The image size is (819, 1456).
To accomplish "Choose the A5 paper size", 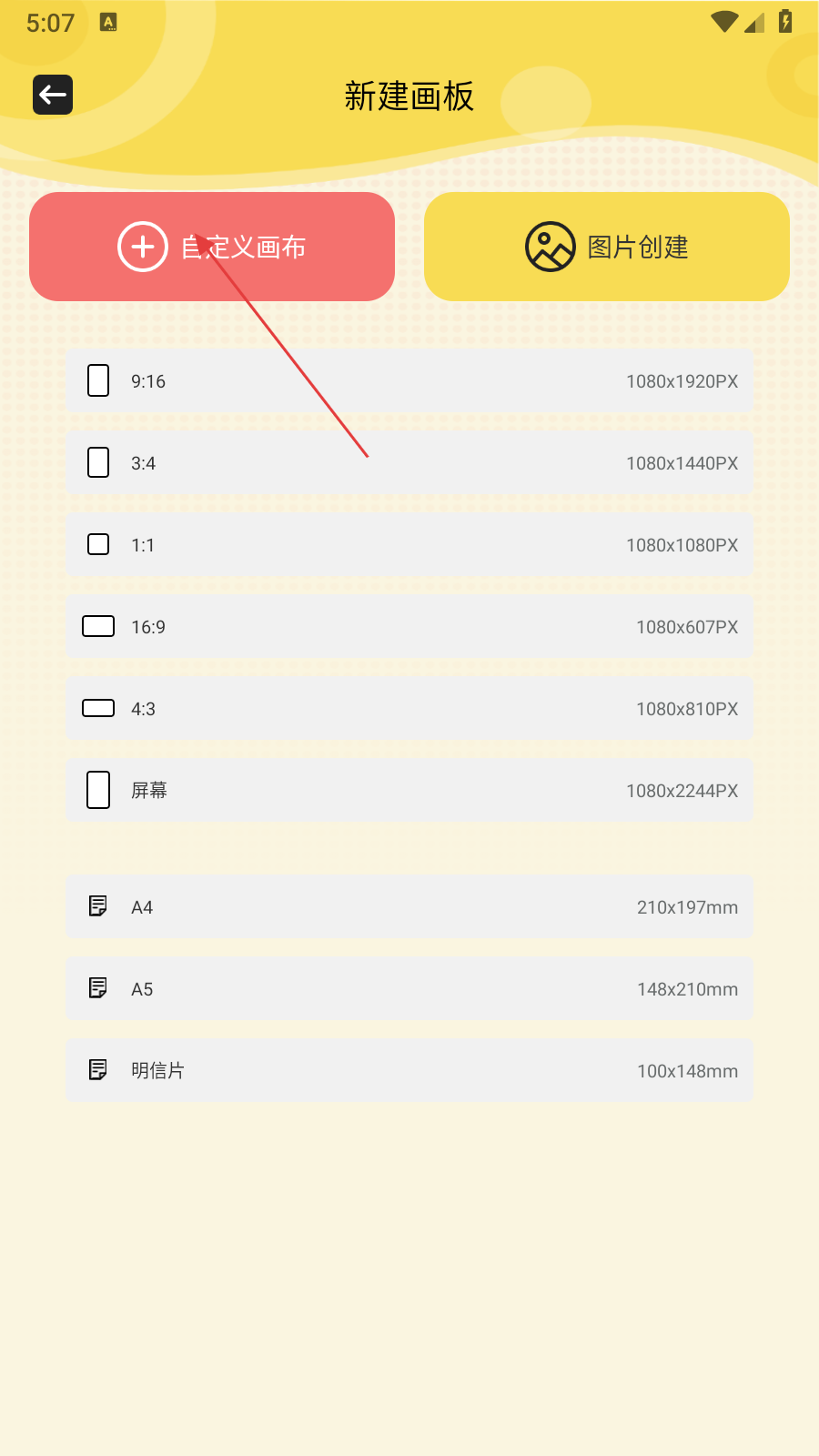I will [x=409, y=989].
